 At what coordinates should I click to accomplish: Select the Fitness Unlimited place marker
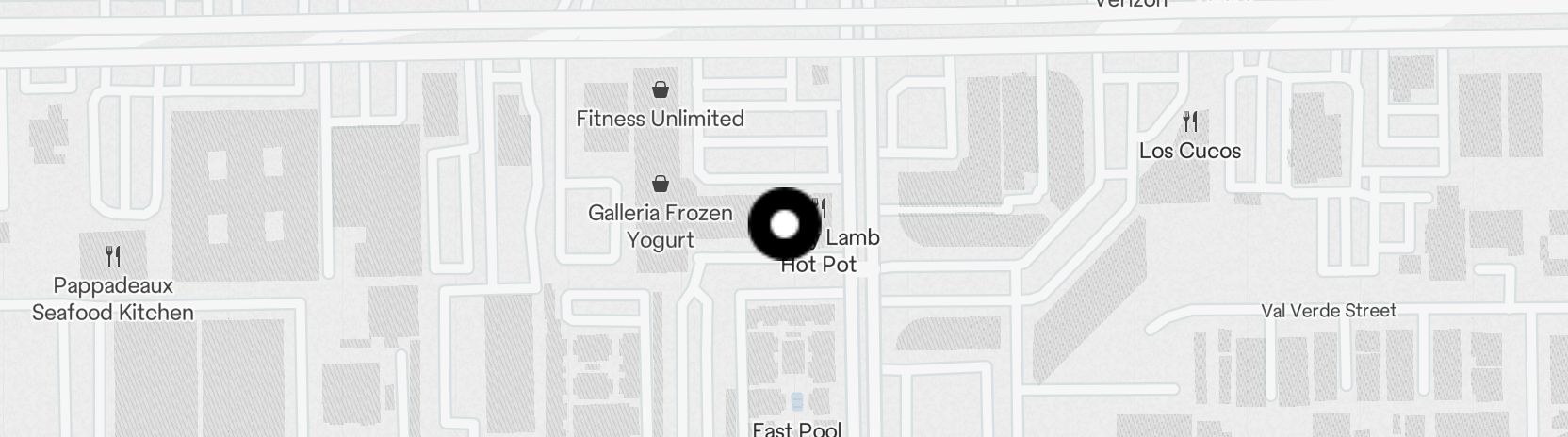[x=661, y=90]
